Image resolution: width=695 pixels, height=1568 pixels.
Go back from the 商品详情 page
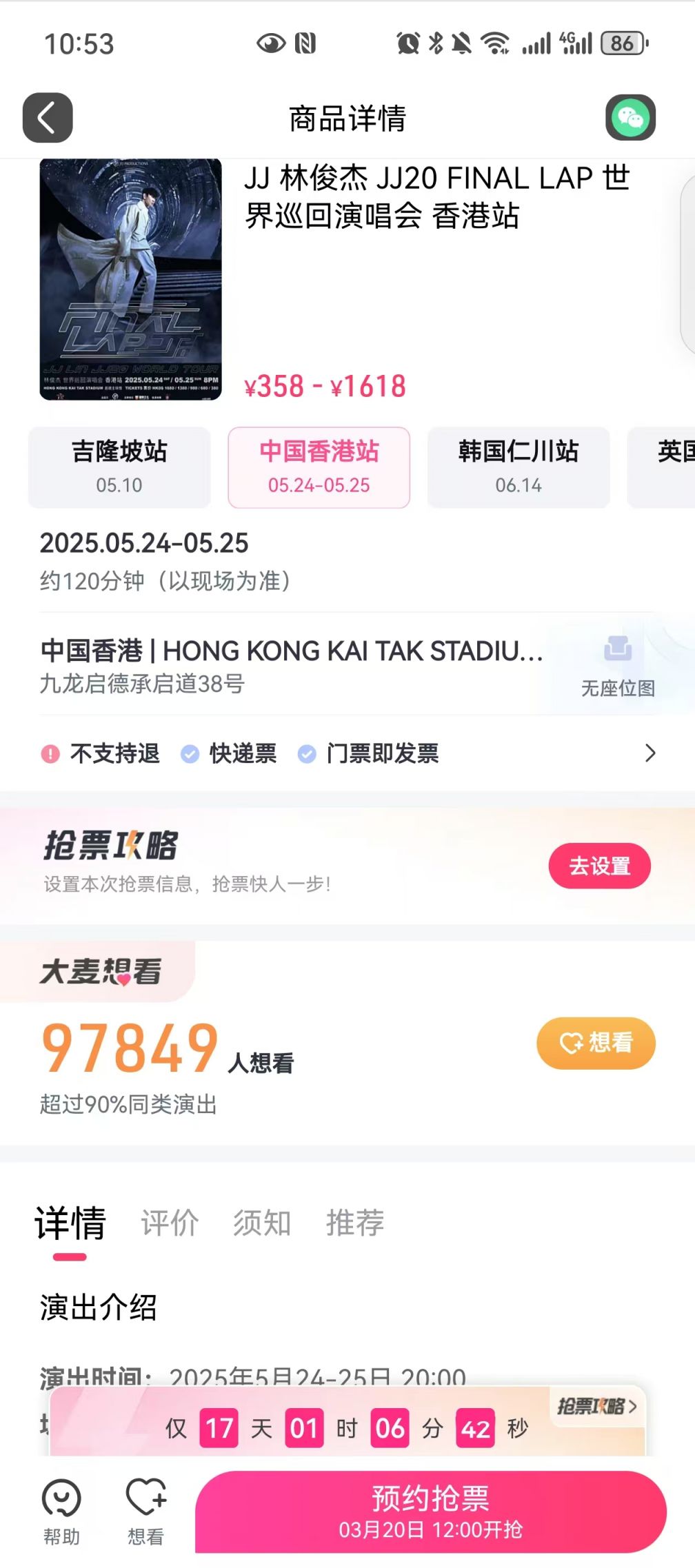pos(48,118)
